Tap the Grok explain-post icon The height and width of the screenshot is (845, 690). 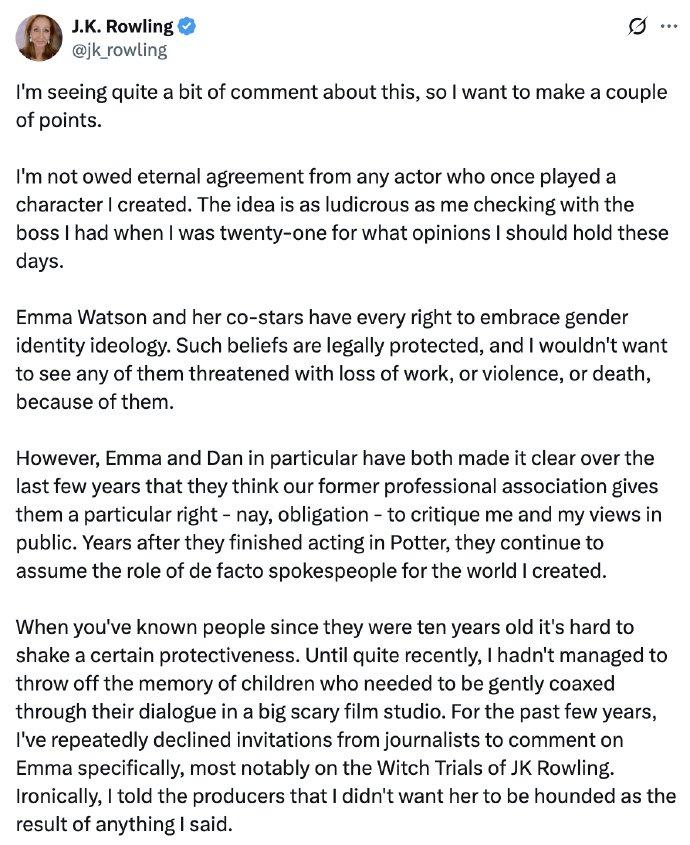point(635,28)
